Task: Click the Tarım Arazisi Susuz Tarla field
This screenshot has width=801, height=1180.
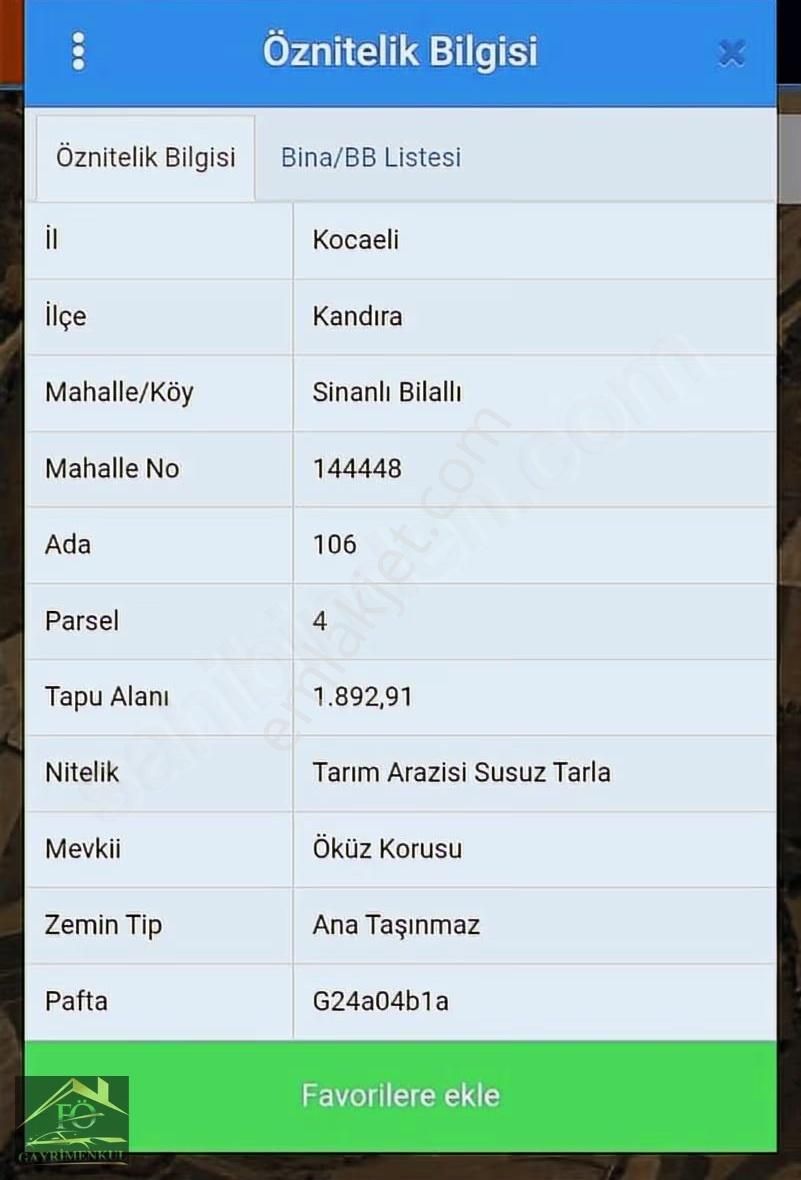Action: click(x=461, y=773)
